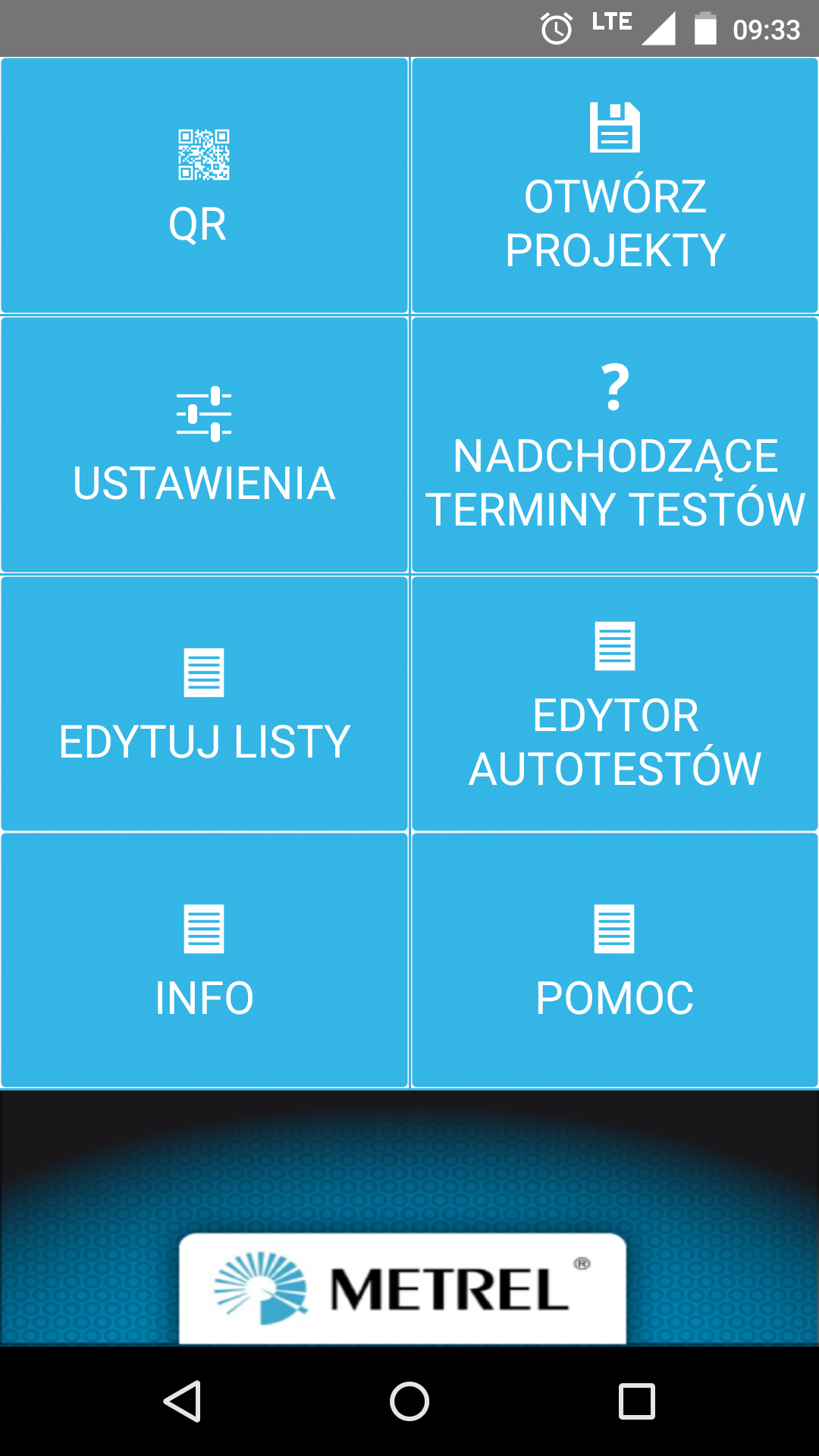Tap the system home button
Viewport: 819px width, 1456px height.
point(409,1401)
